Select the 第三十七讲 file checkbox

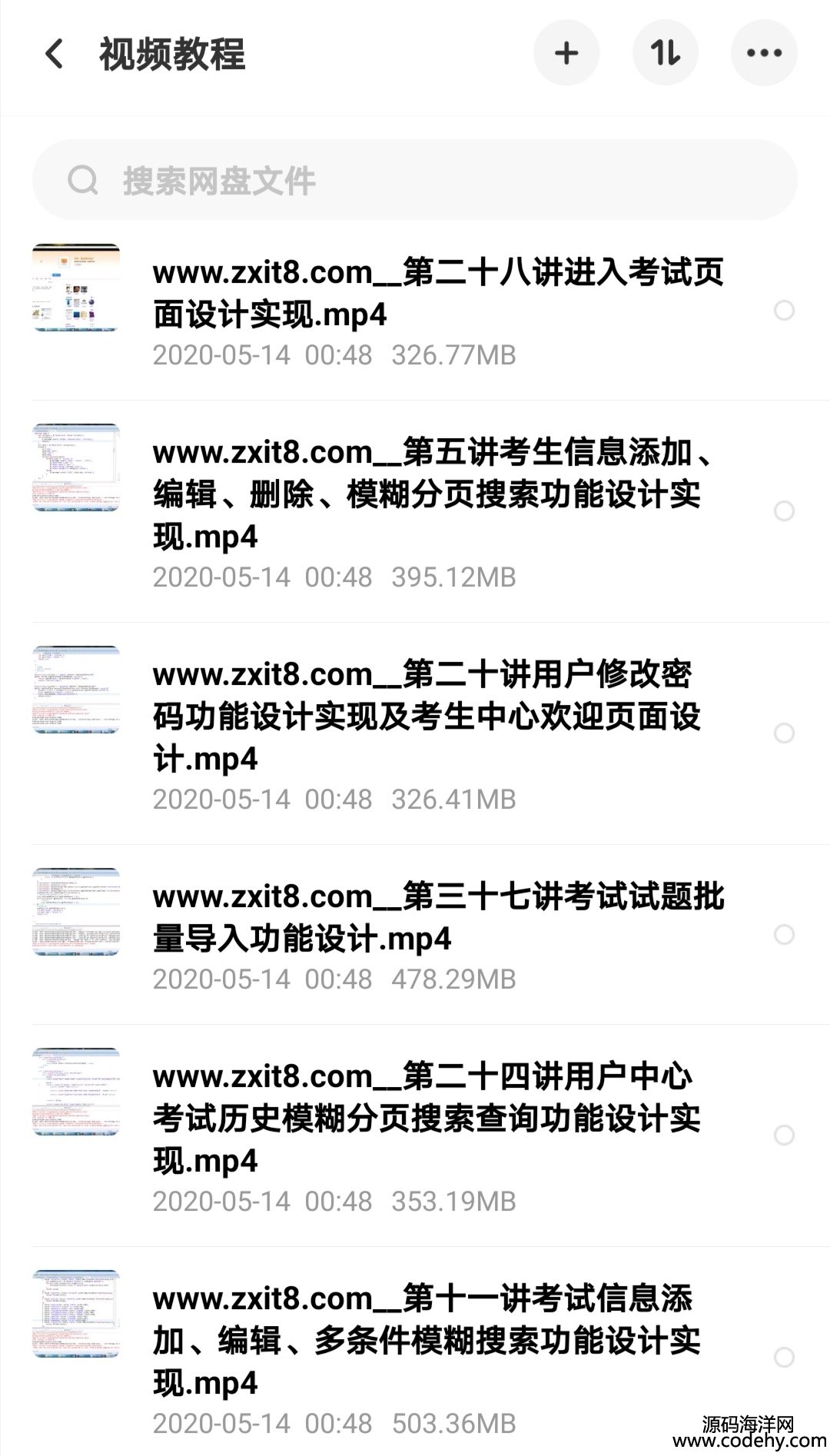(784, 935)
